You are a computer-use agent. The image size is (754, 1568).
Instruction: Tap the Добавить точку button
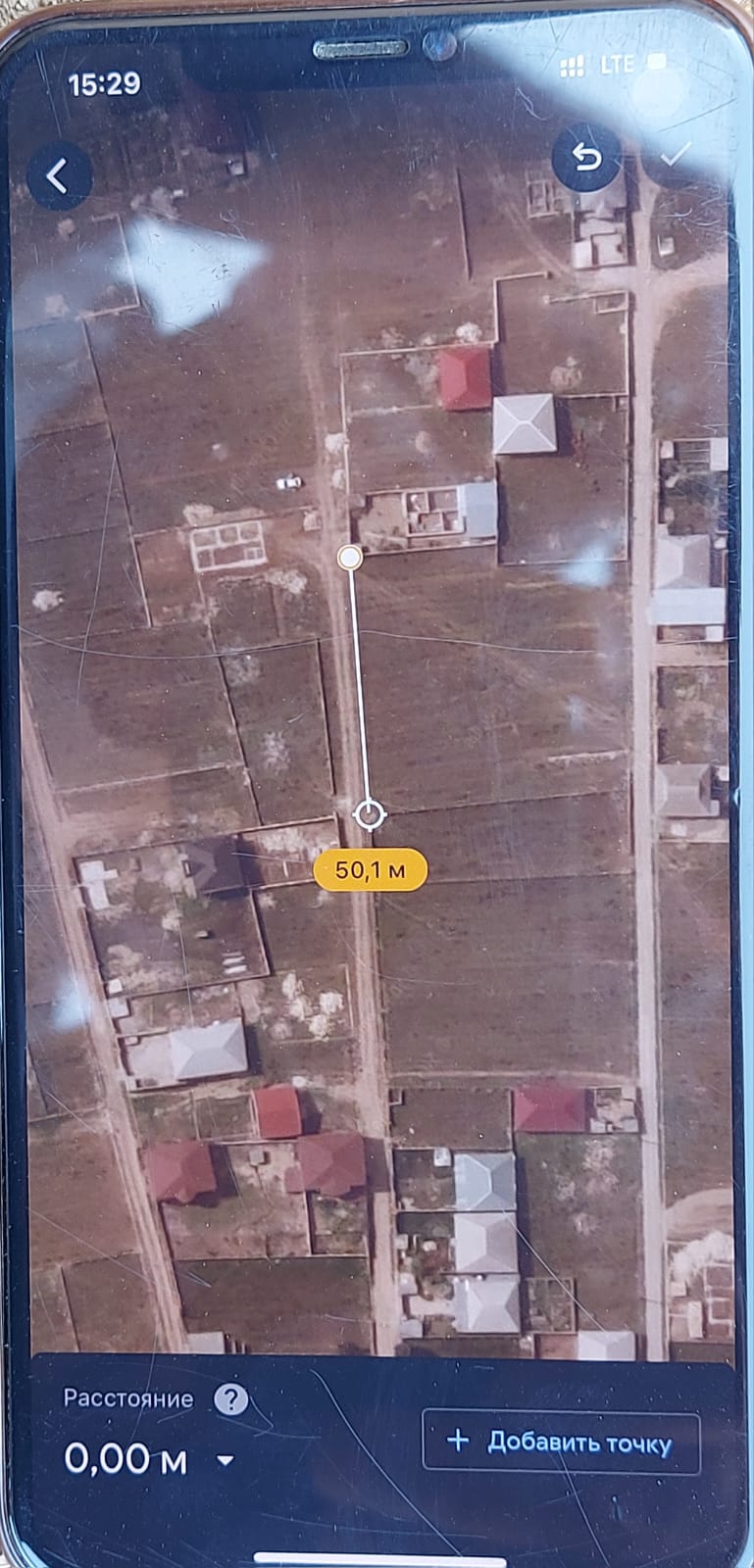[561, 1442]
